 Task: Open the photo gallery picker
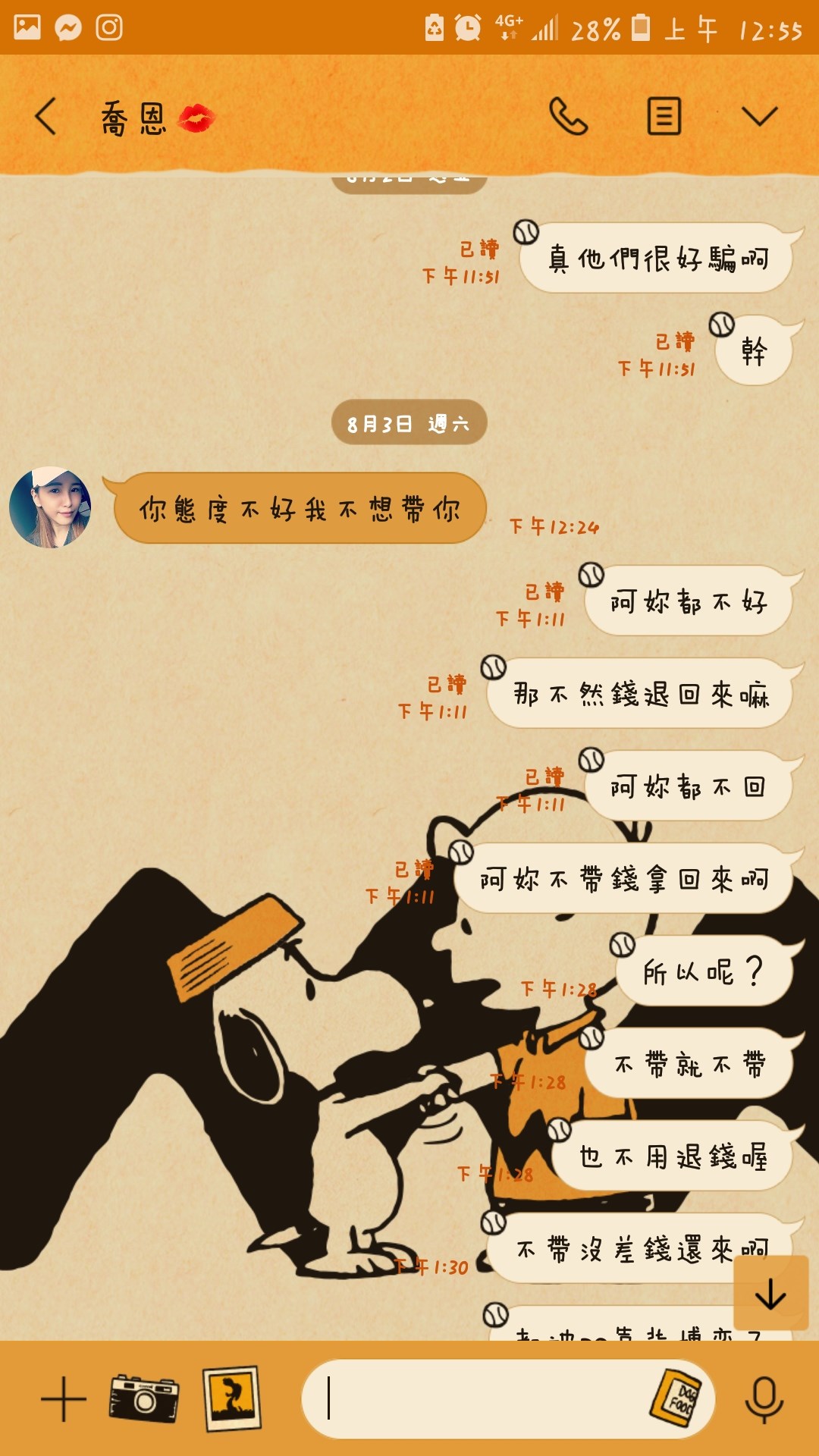click(x=231, y=1399)
